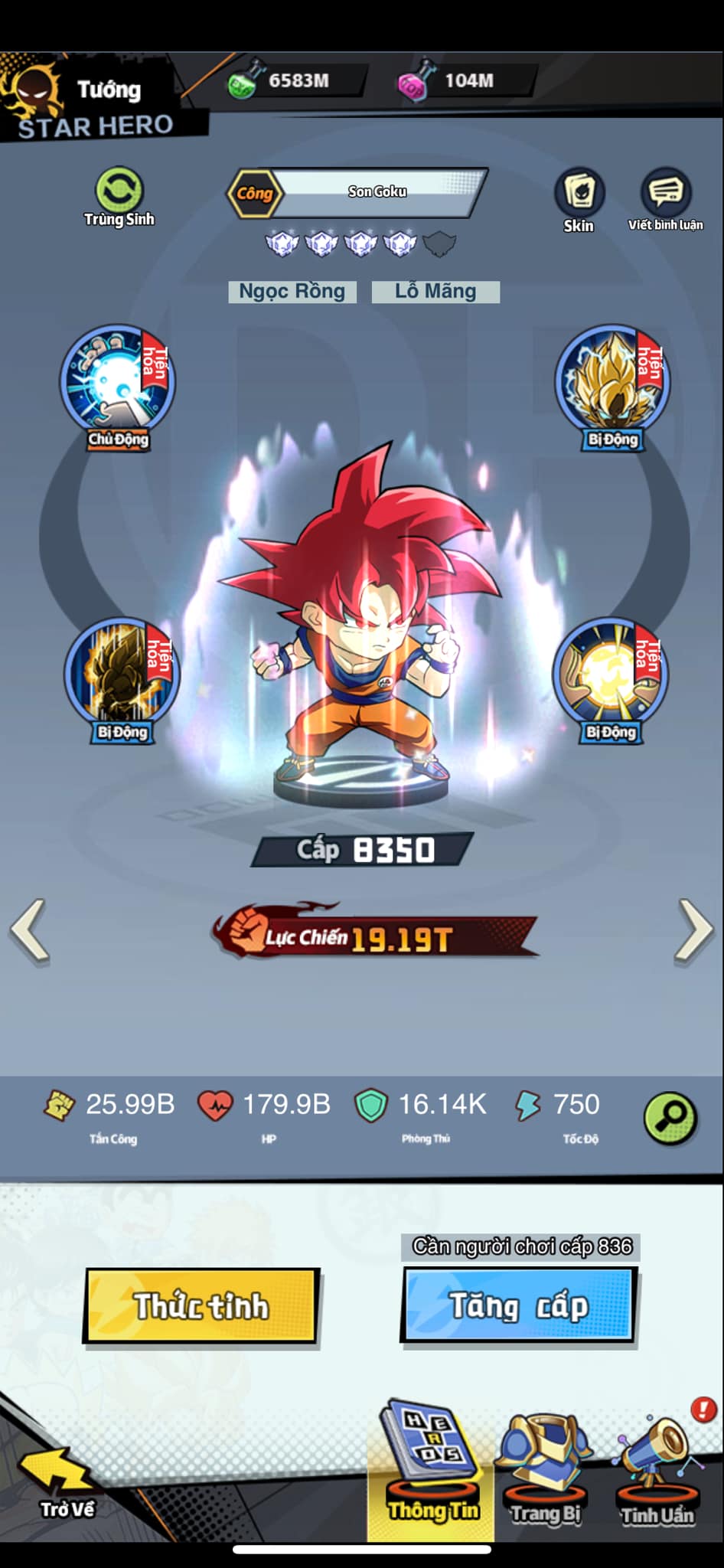
Task: Go to next hero with right arrow
Action: tap(693, 930)
